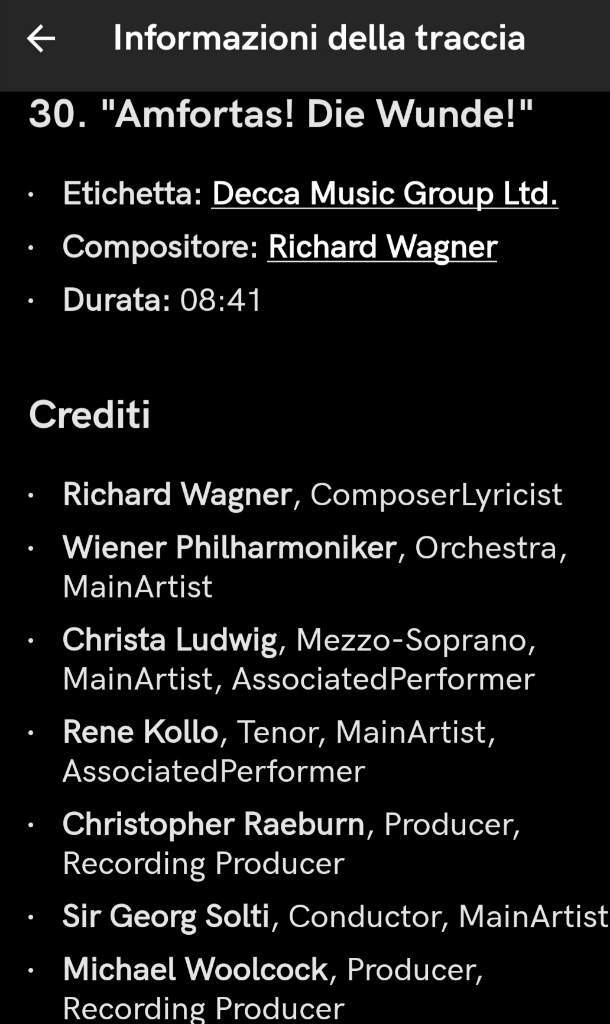Viewport: 610px width, 1024px height.
Task: Go back using the arrow icon
Action: (40, 39)
